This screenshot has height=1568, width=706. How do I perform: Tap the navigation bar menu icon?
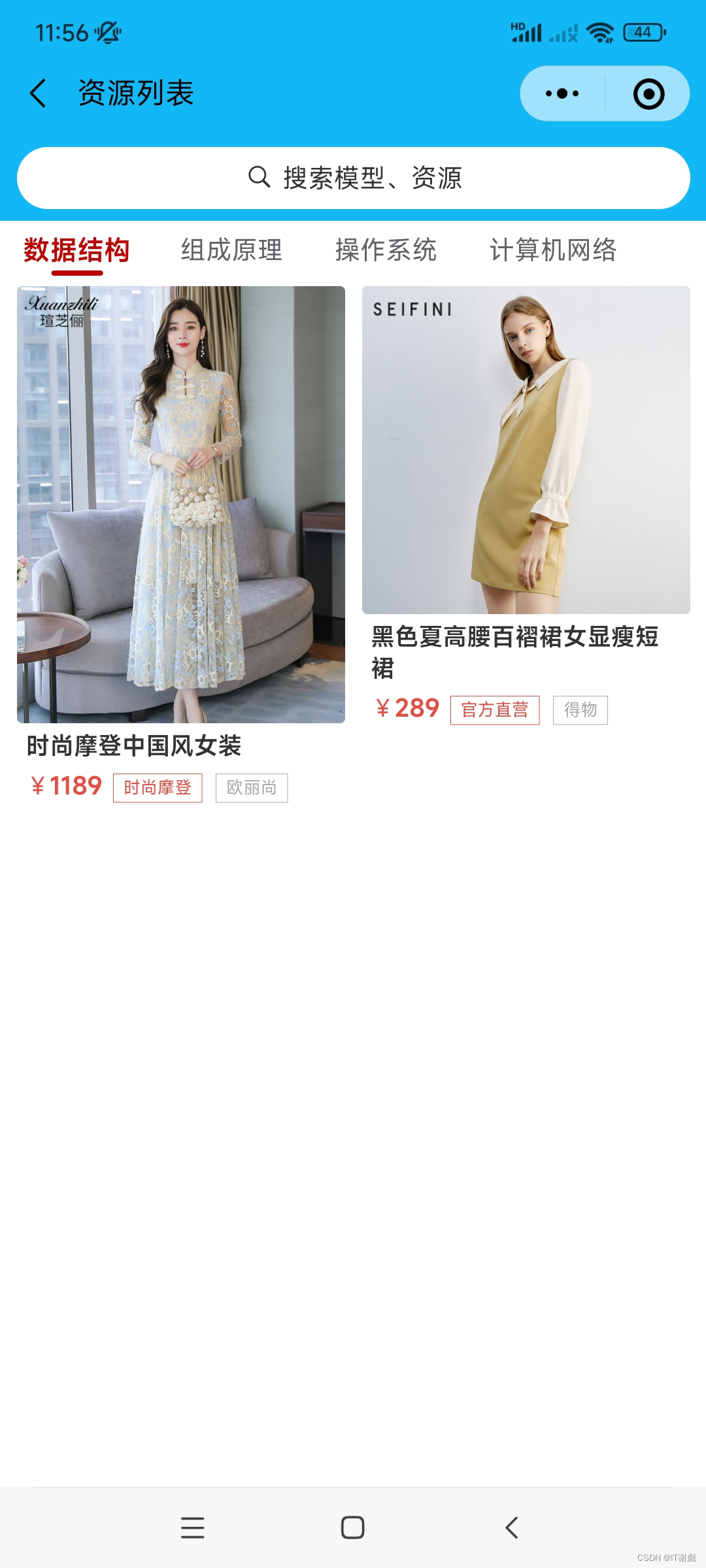coord(191,1527)
